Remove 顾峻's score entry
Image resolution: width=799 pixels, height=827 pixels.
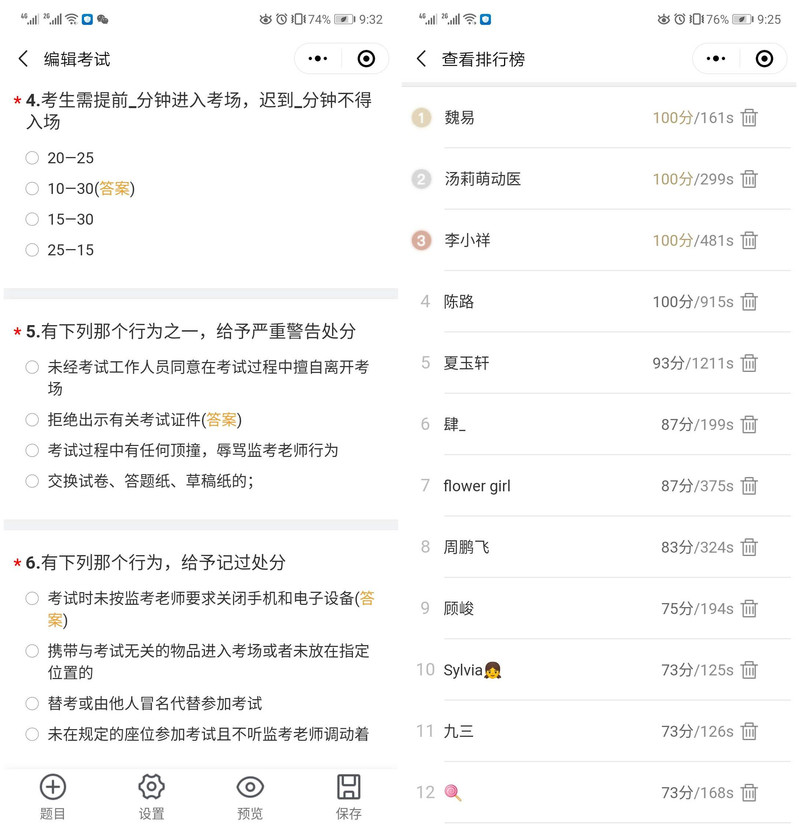pos(749,609)
